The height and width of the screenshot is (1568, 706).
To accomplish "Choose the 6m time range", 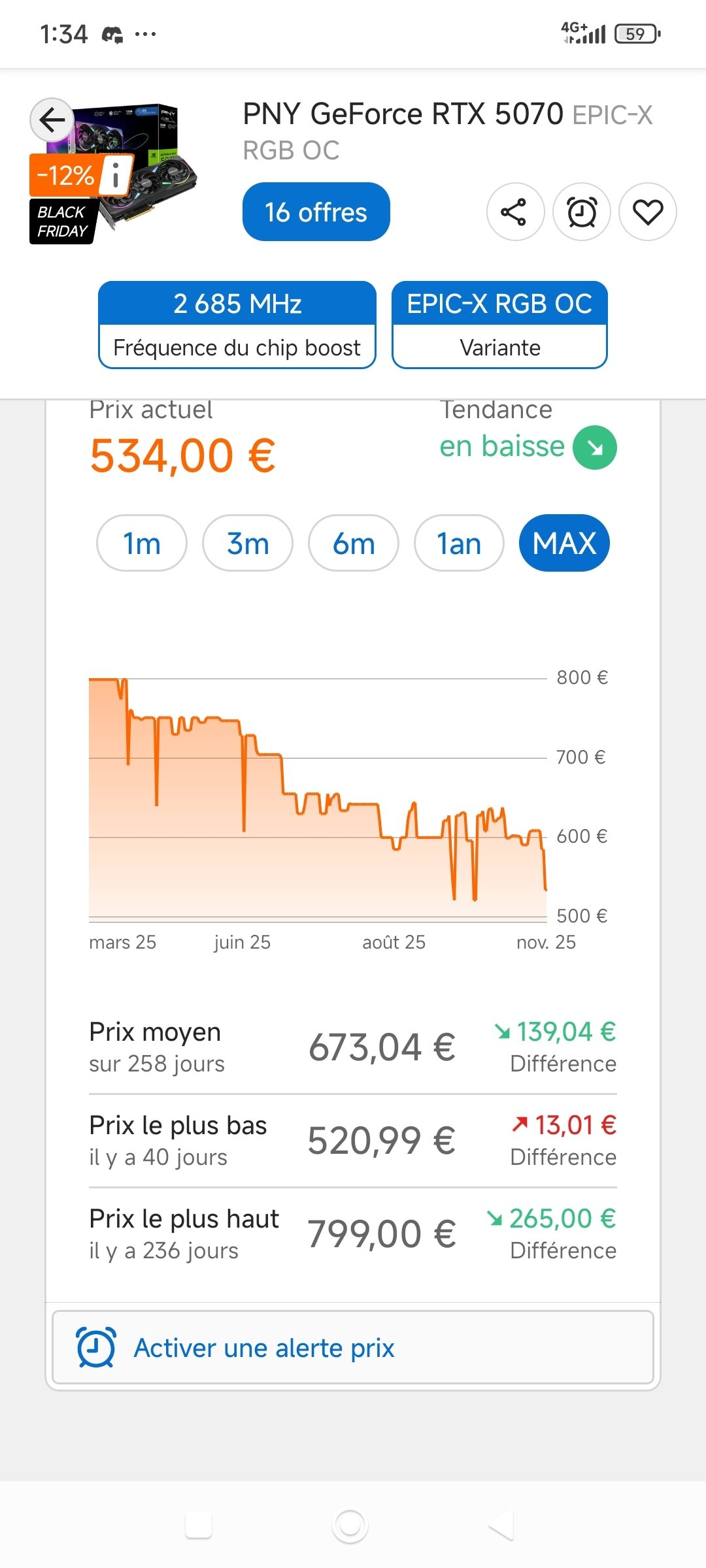I will click(x=354, y=543).
